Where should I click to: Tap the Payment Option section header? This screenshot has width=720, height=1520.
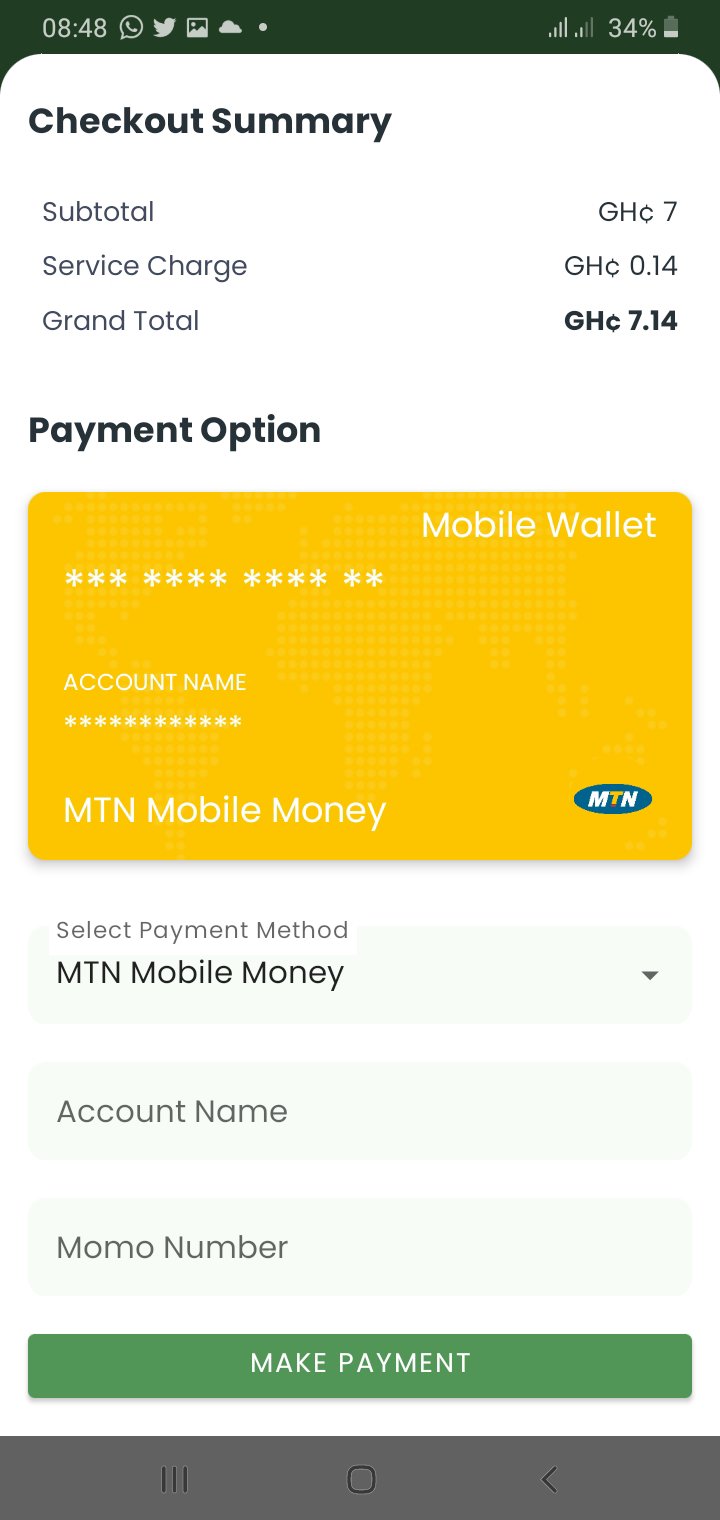175,430
